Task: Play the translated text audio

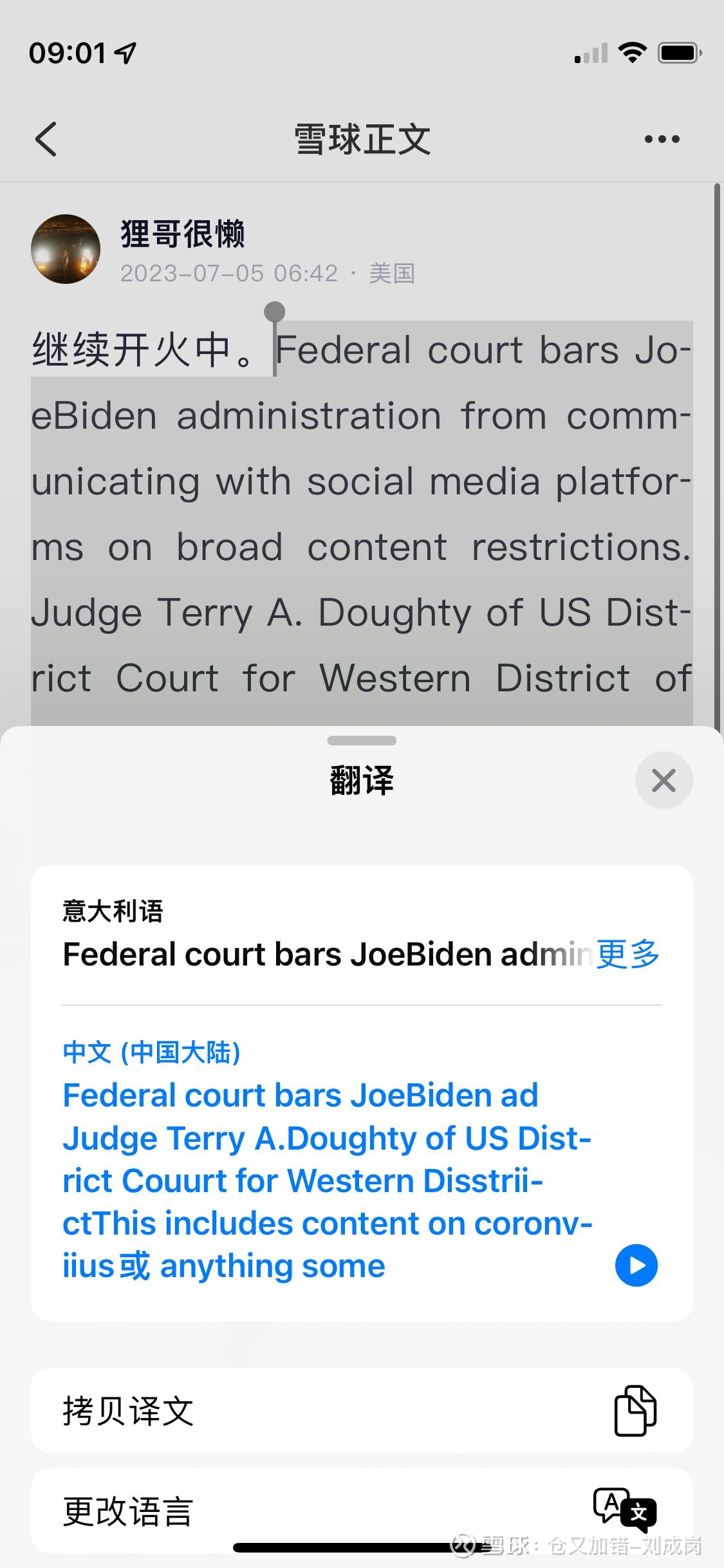Action: pyautogui.click(x=636, y=1265)
